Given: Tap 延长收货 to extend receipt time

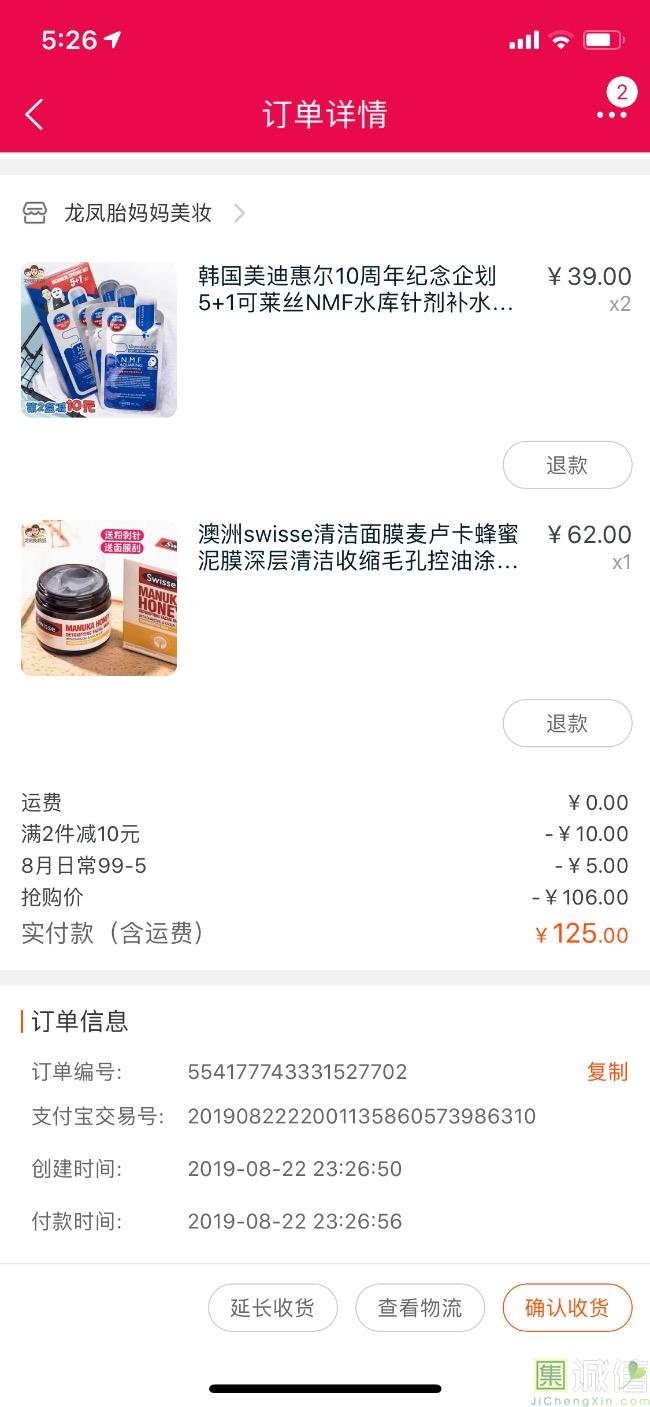Looking at the screenshot, I should 272,1308.
